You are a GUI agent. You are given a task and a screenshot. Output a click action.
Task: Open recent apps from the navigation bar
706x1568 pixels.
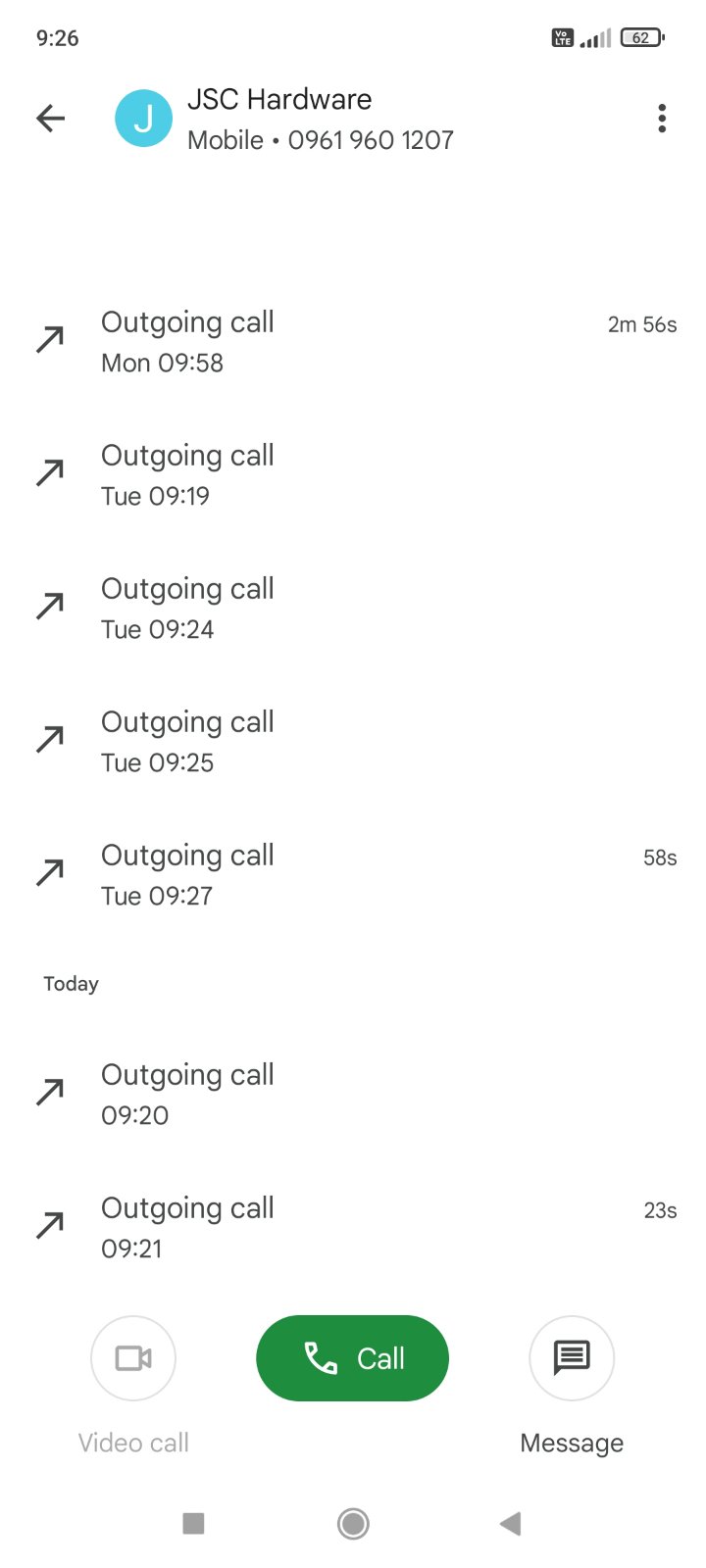click(193, 1523)
